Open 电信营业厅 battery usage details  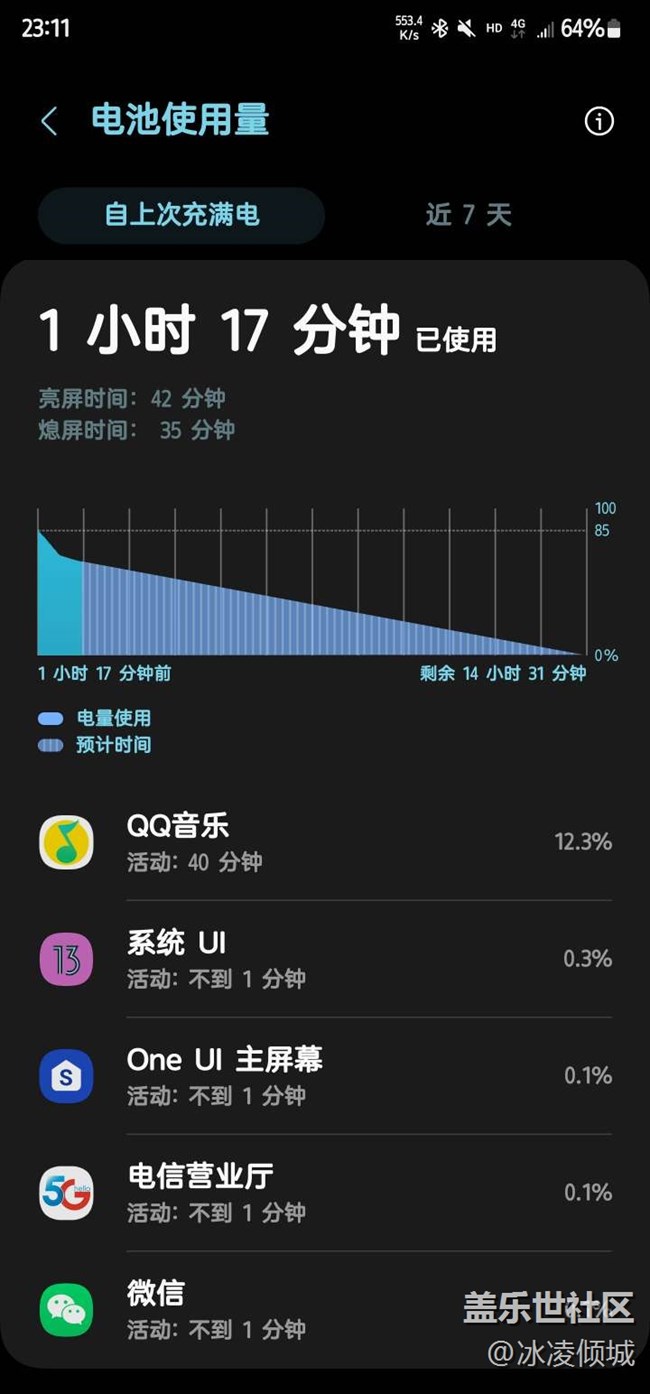(325, 1192)
